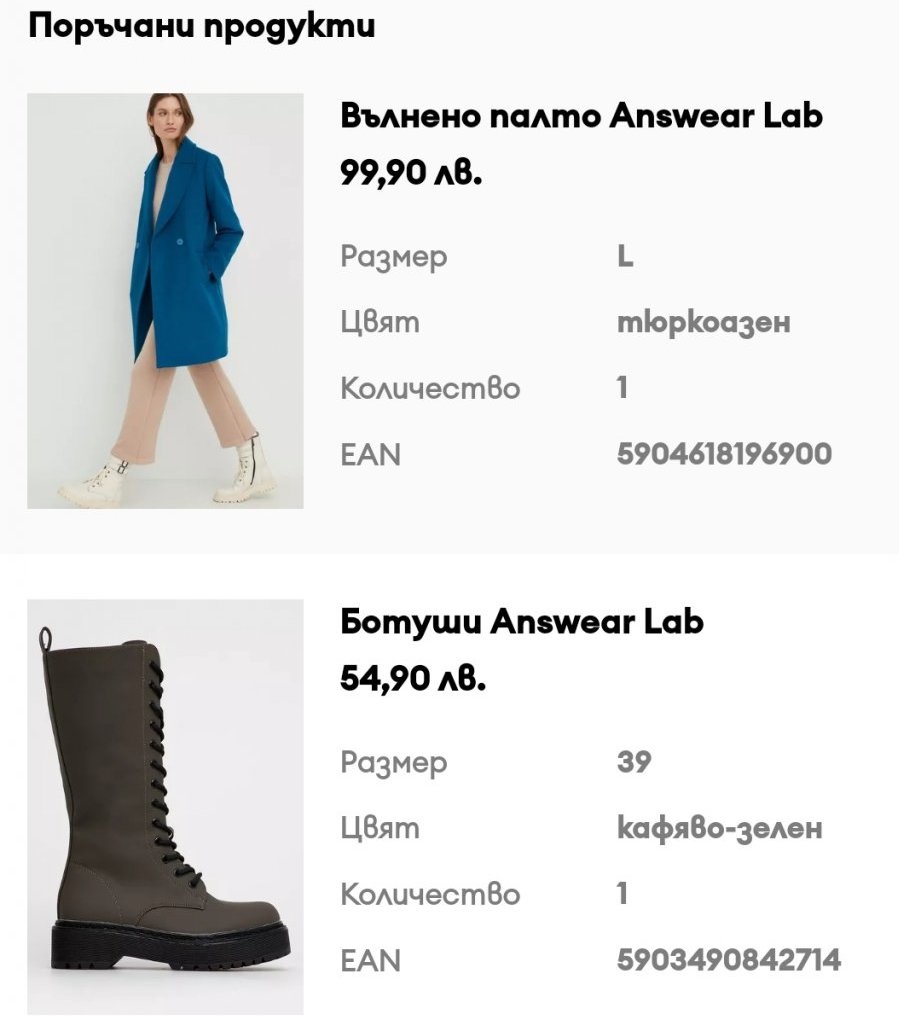899x1017 pixels.
Task: Open the Вълнено палто Answear Lab product
Action: coord(581,116)
